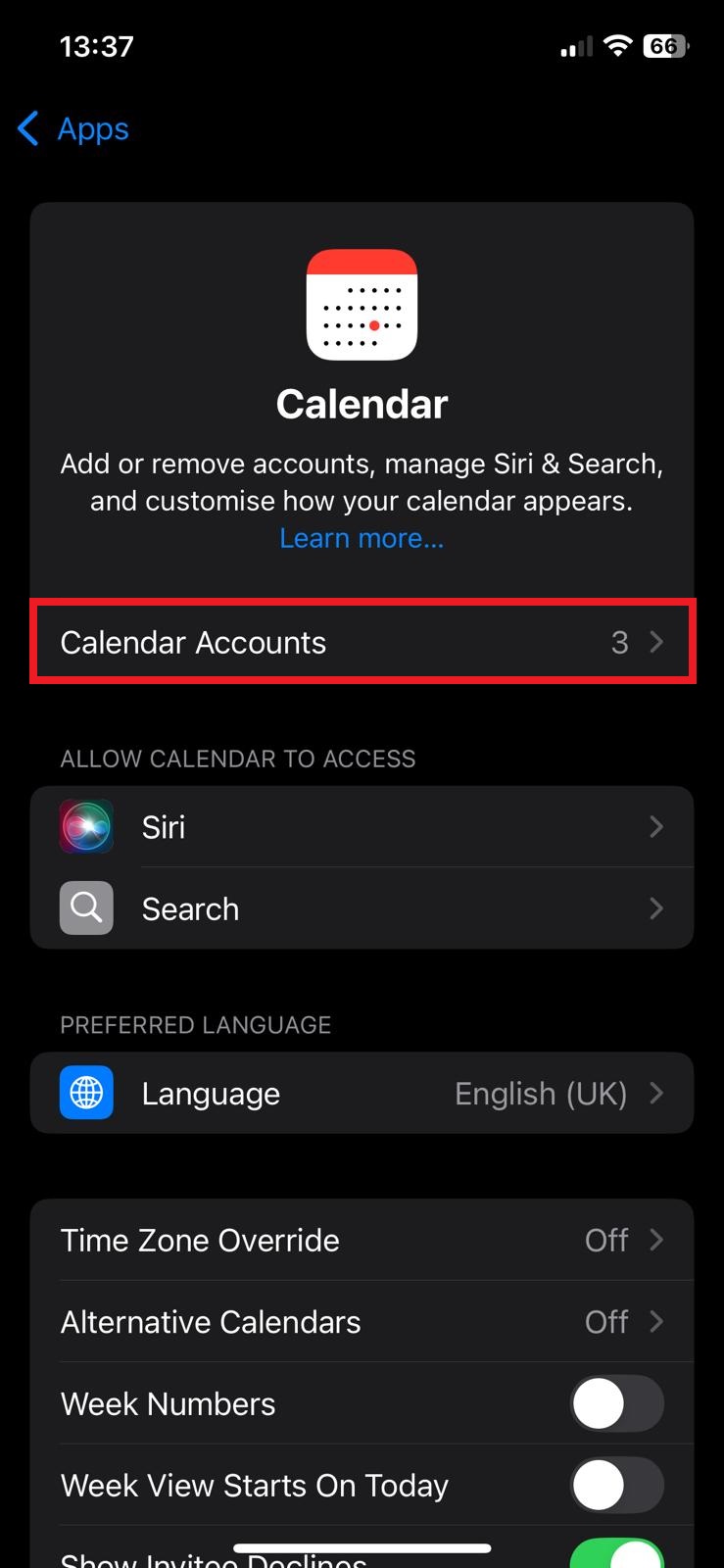Go back to Apps
The height and width of the screenshot is (1568, 724).
click(73, 128)
